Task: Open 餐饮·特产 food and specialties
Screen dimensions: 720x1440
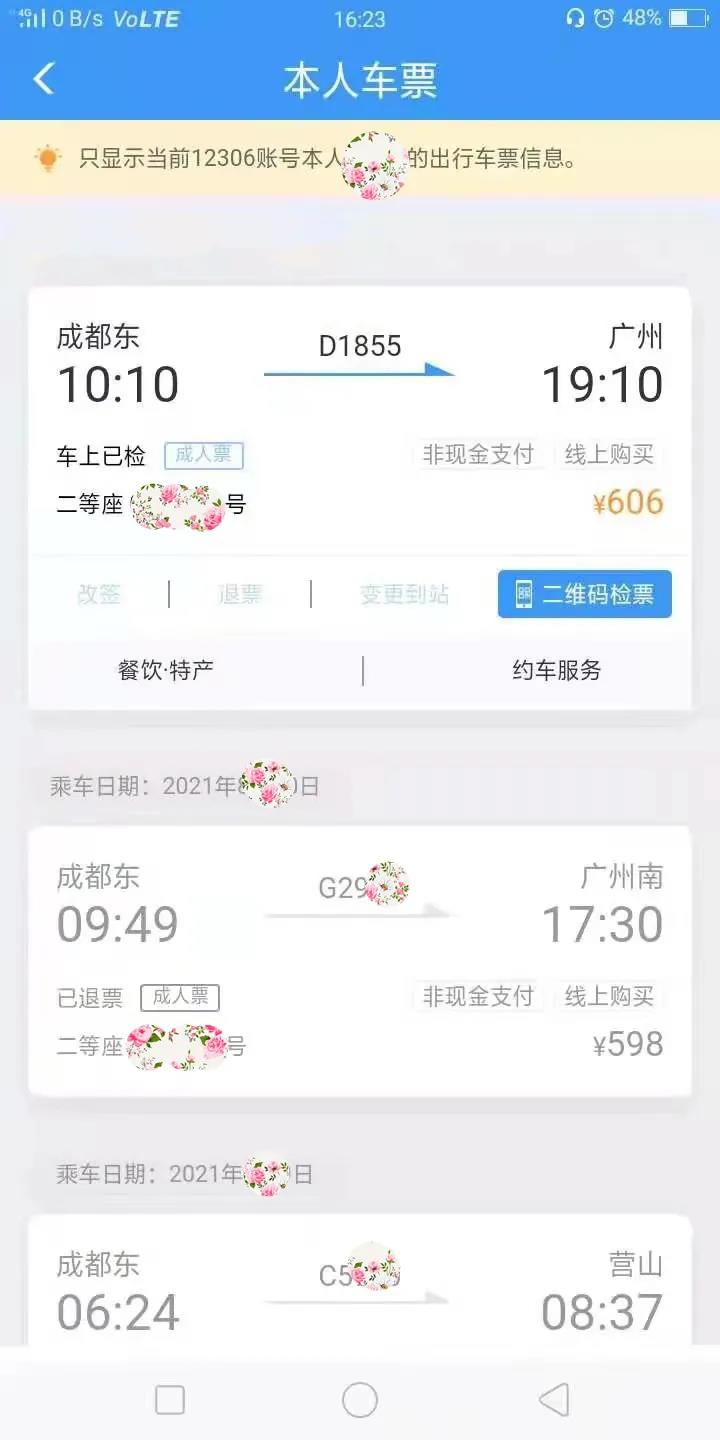Action: pyautogui.click(x=166, y=670)
